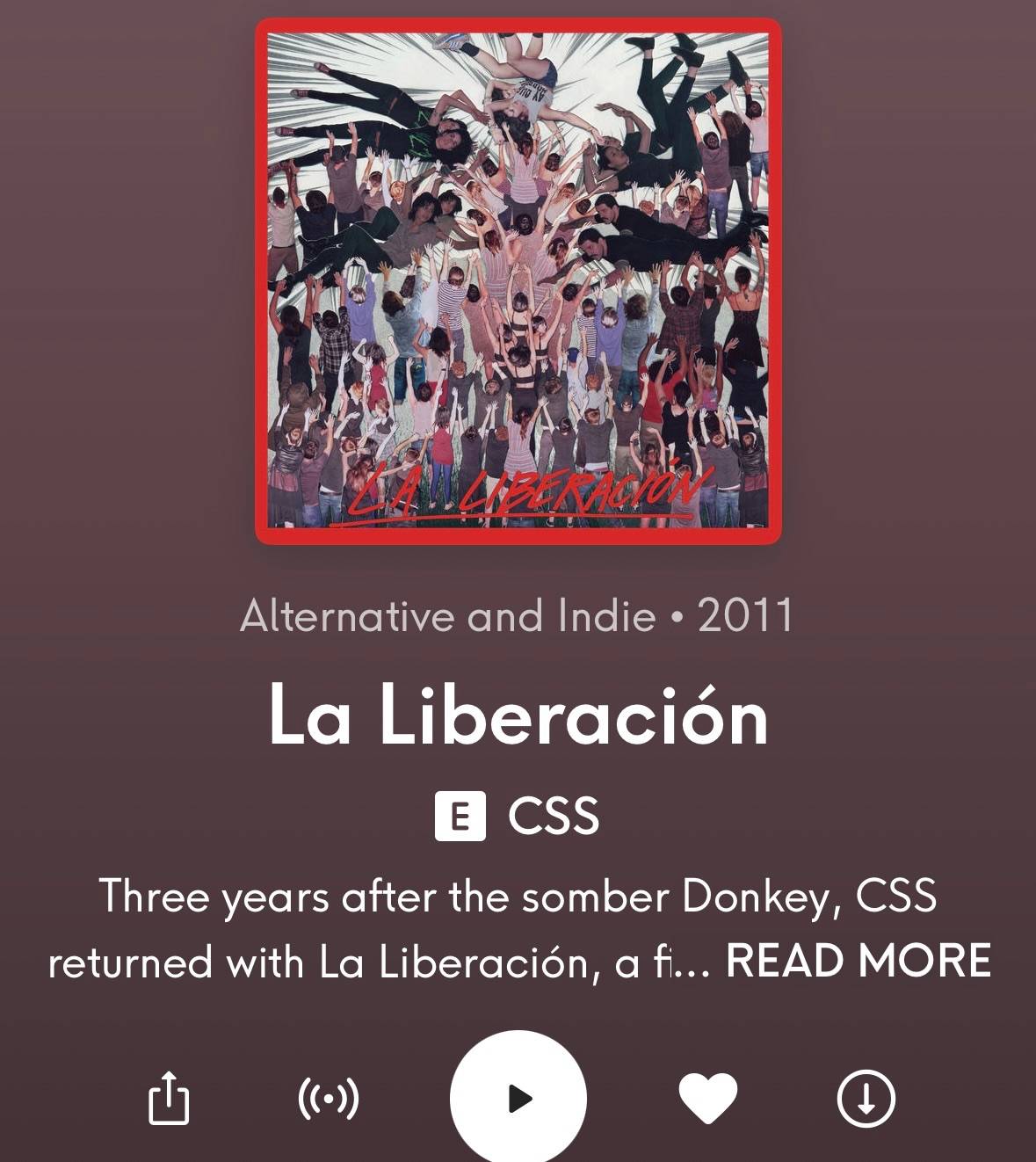
Task: Download the album for offline
Action: 866,1099
